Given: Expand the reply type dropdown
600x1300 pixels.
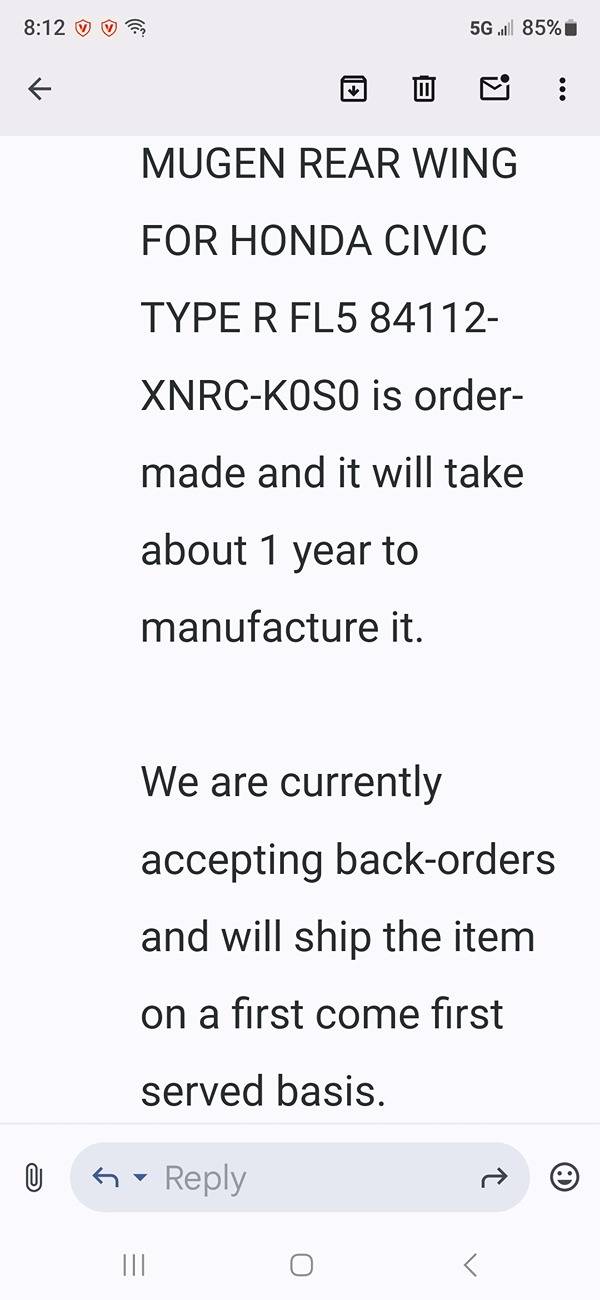Looking at the screenshot, I should coord(139,1178).
